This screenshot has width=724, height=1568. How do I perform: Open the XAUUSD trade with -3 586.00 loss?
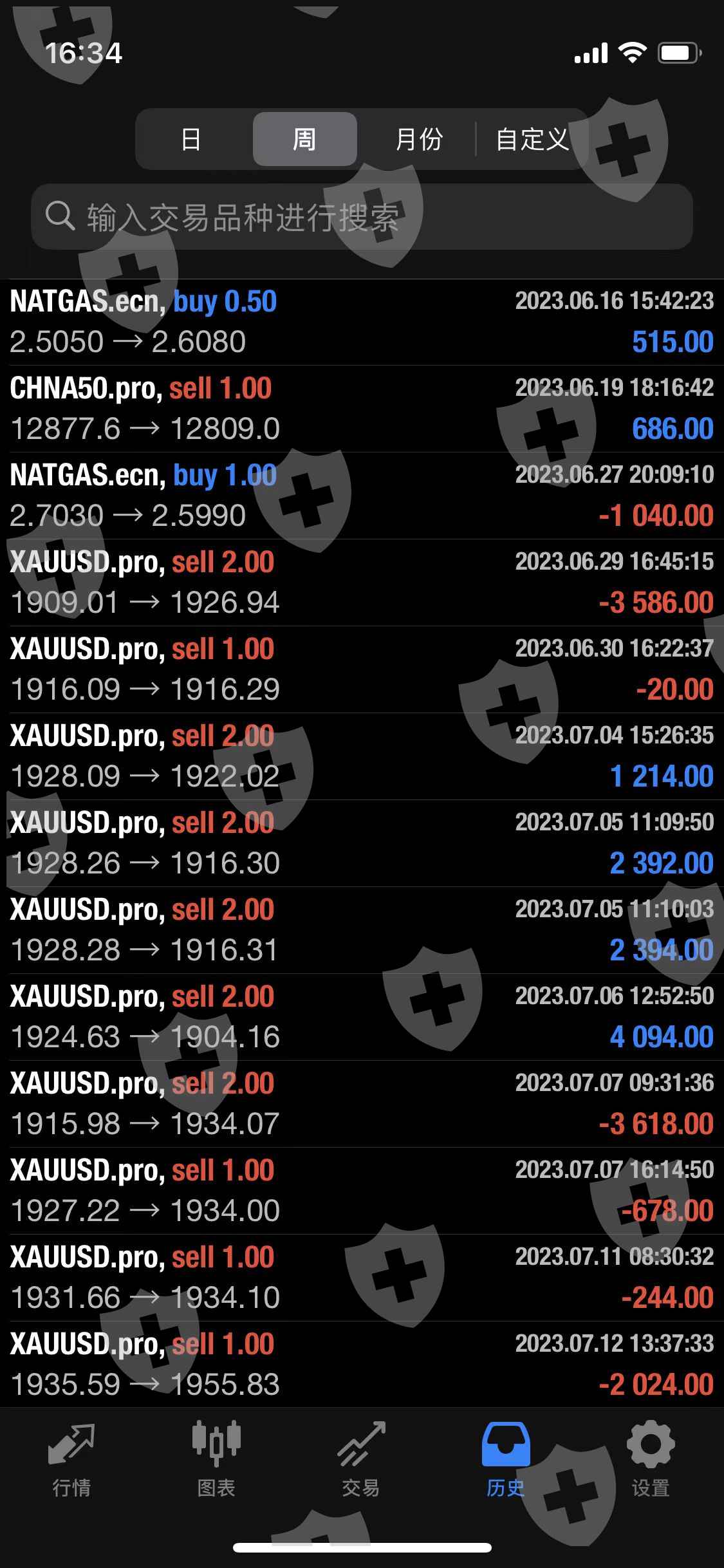point(362,583)
